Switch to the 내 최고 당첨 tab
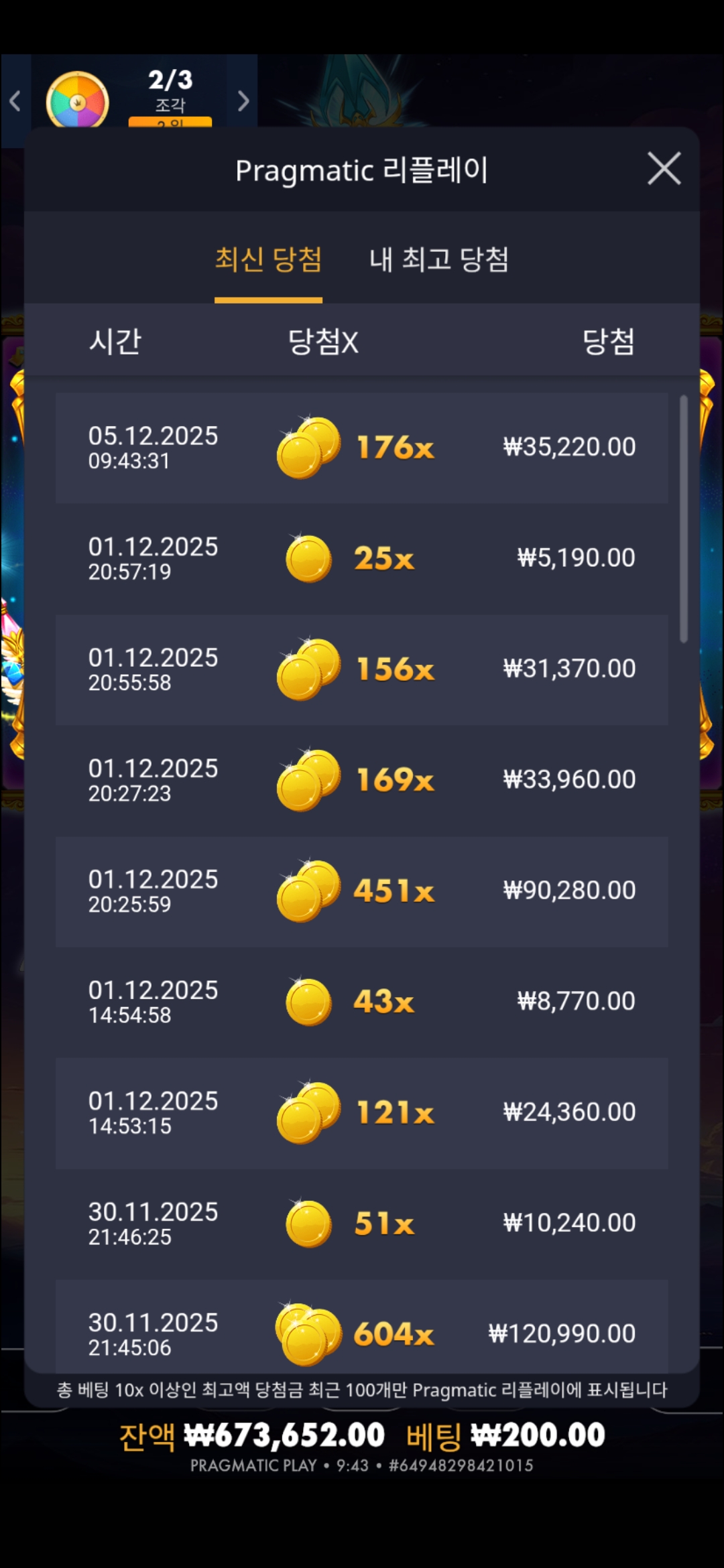The image size is (724, 1568). pos(439,260)
